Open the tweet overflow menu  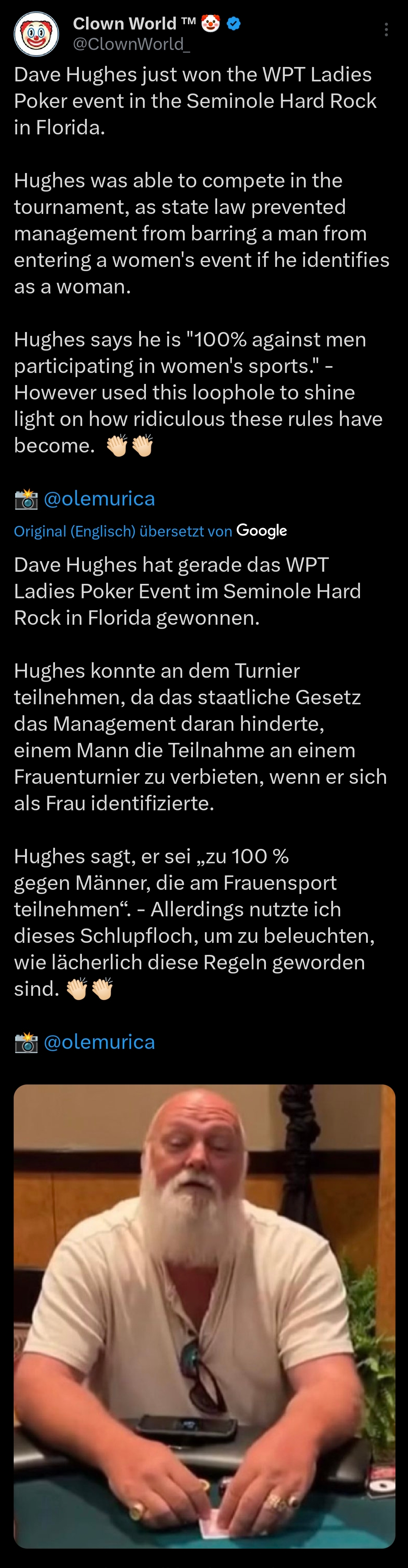[x=386, y=30]
